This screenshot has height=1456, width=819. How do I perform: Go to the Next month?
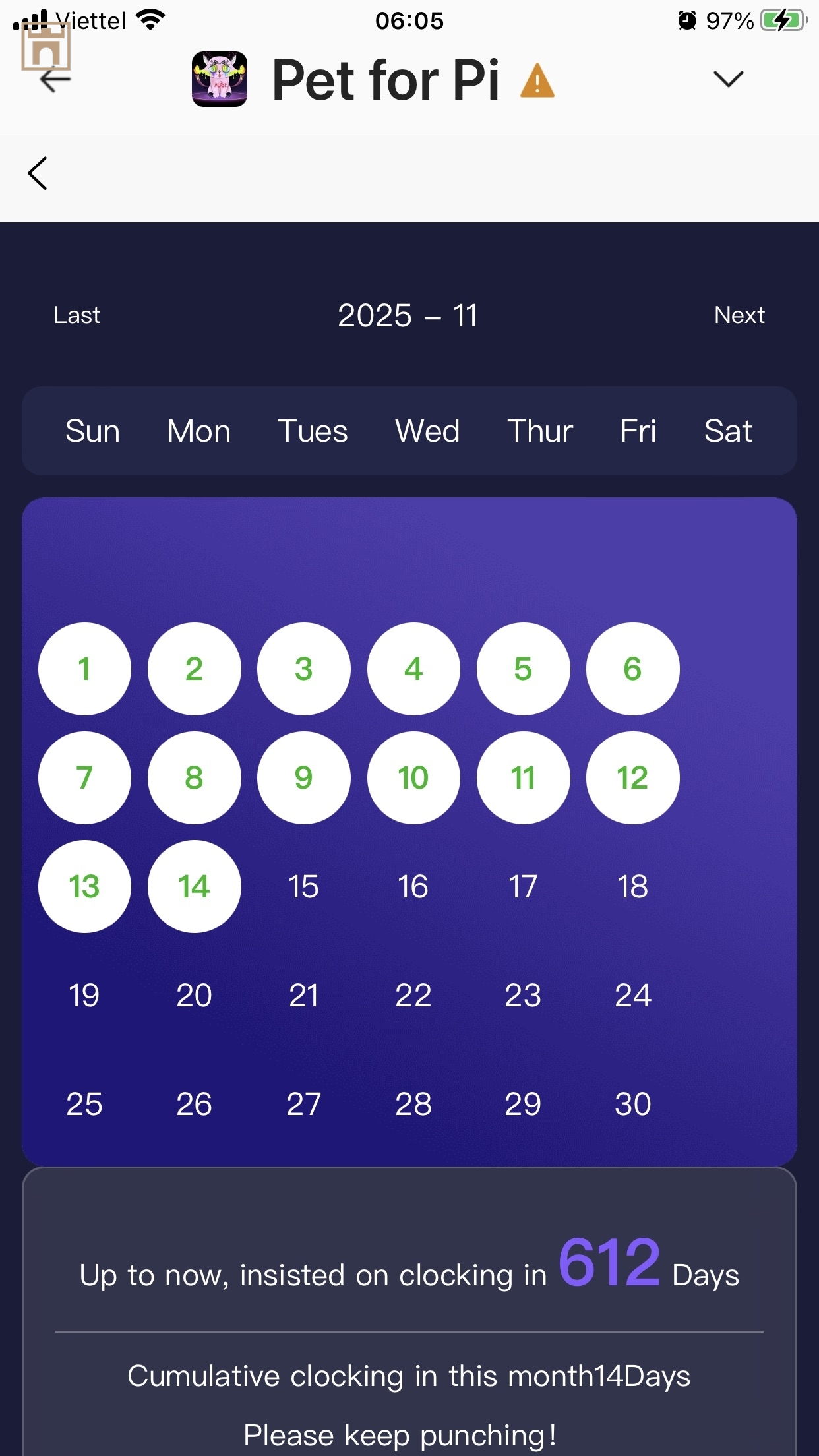pos(739,315)
